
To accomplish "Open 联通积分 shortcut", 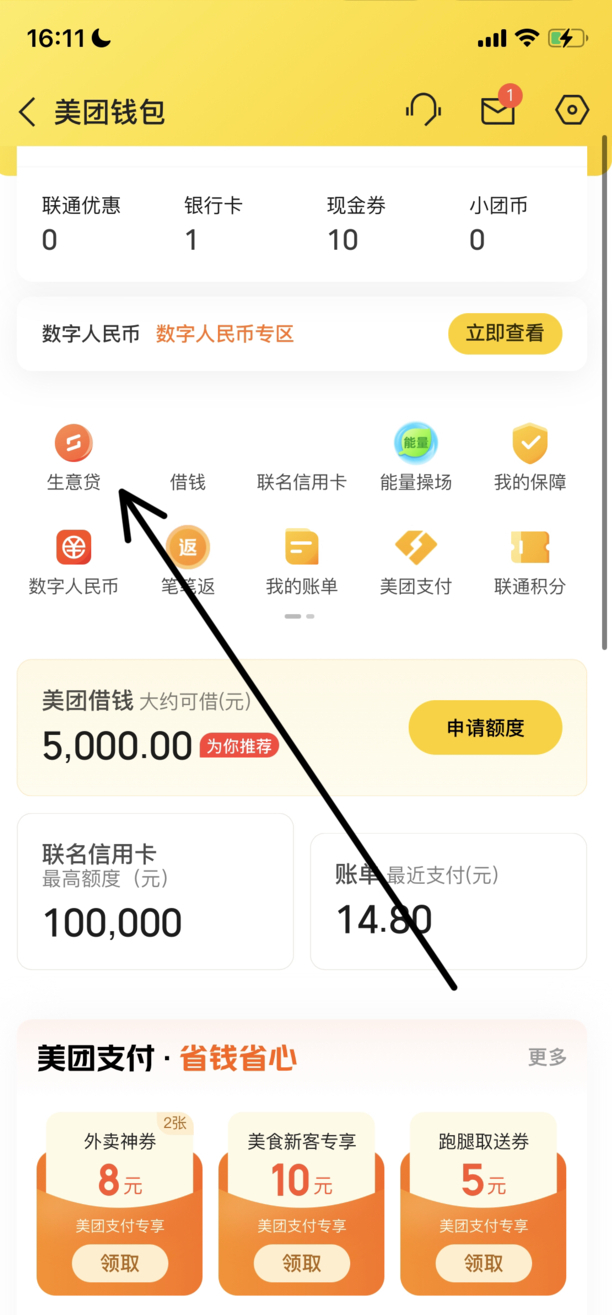I will point(530,560).
